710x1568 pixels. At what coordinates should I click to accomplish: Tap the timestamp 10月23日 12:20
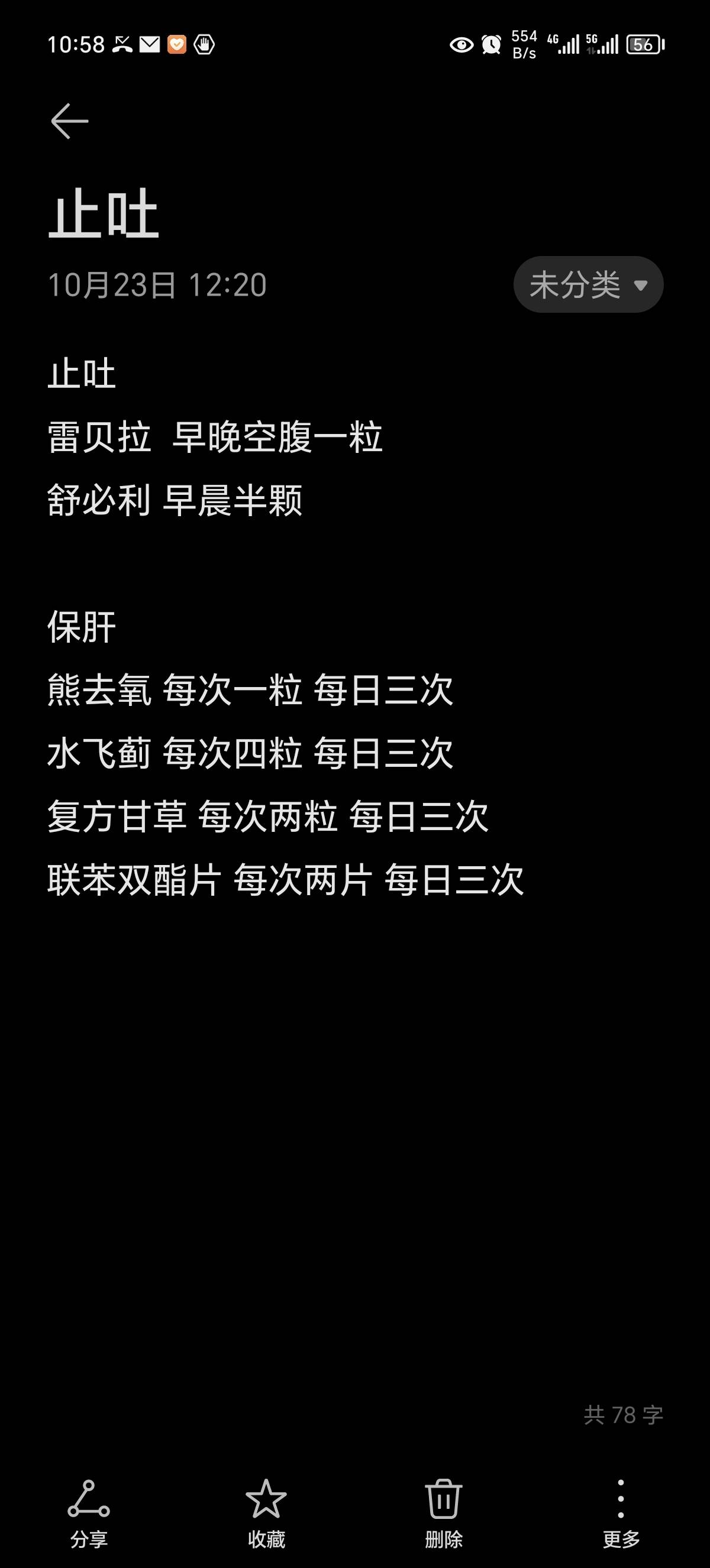tap(159, 284)
